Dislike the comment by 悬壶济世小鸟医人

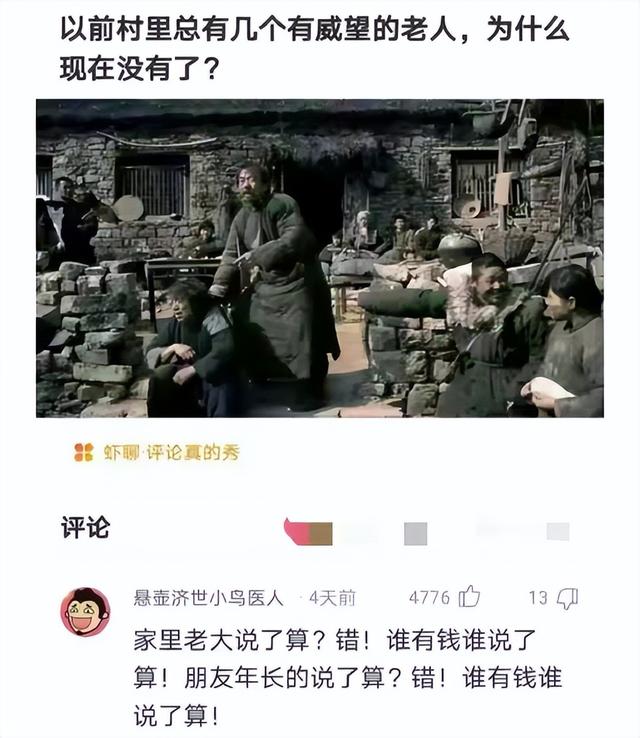(x=567, y=597)
